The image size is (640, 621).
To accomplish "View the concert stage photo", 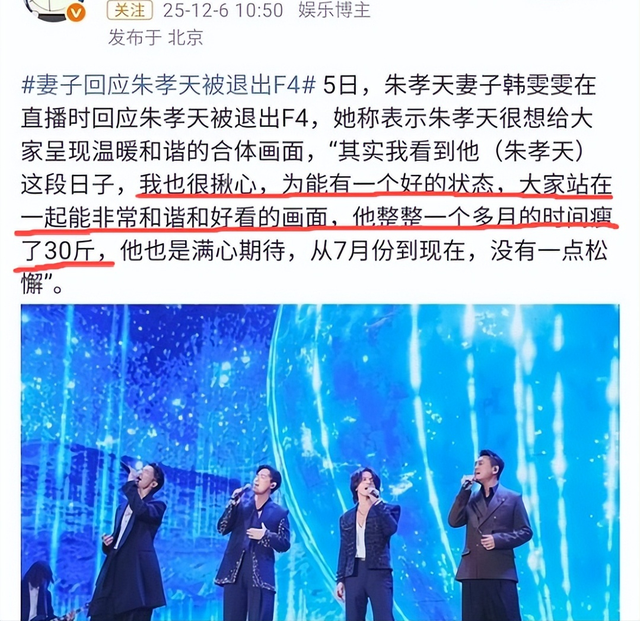I will click(320, 462).
